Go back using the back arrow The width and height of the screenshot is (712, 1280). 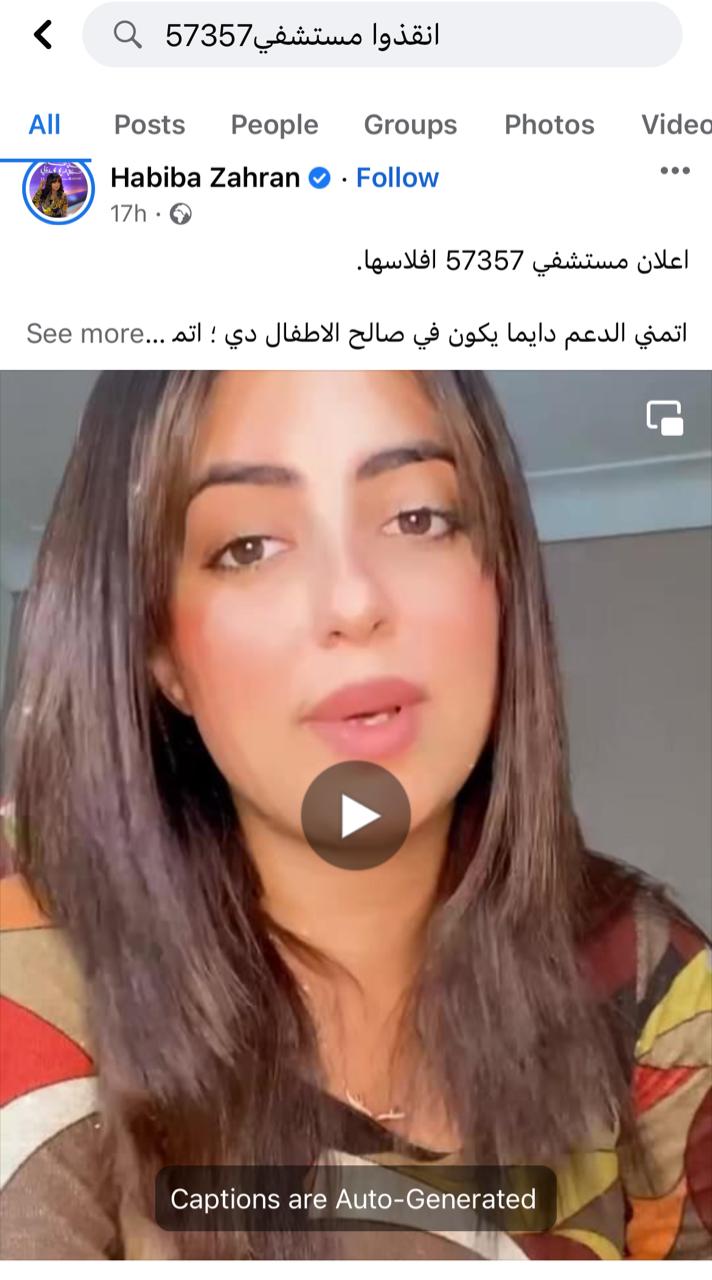[x=42, y=35]
